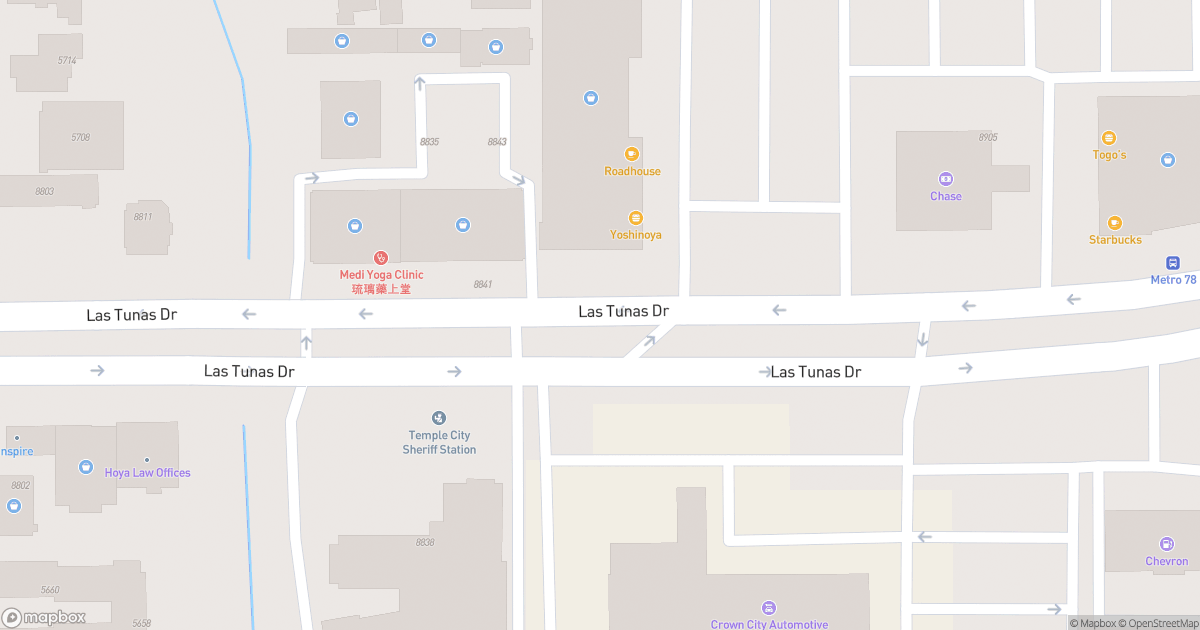Open Temple City Sheriff Station marker
The height and width of the screenshot is (630, 1200).
(x=438, y=418)
